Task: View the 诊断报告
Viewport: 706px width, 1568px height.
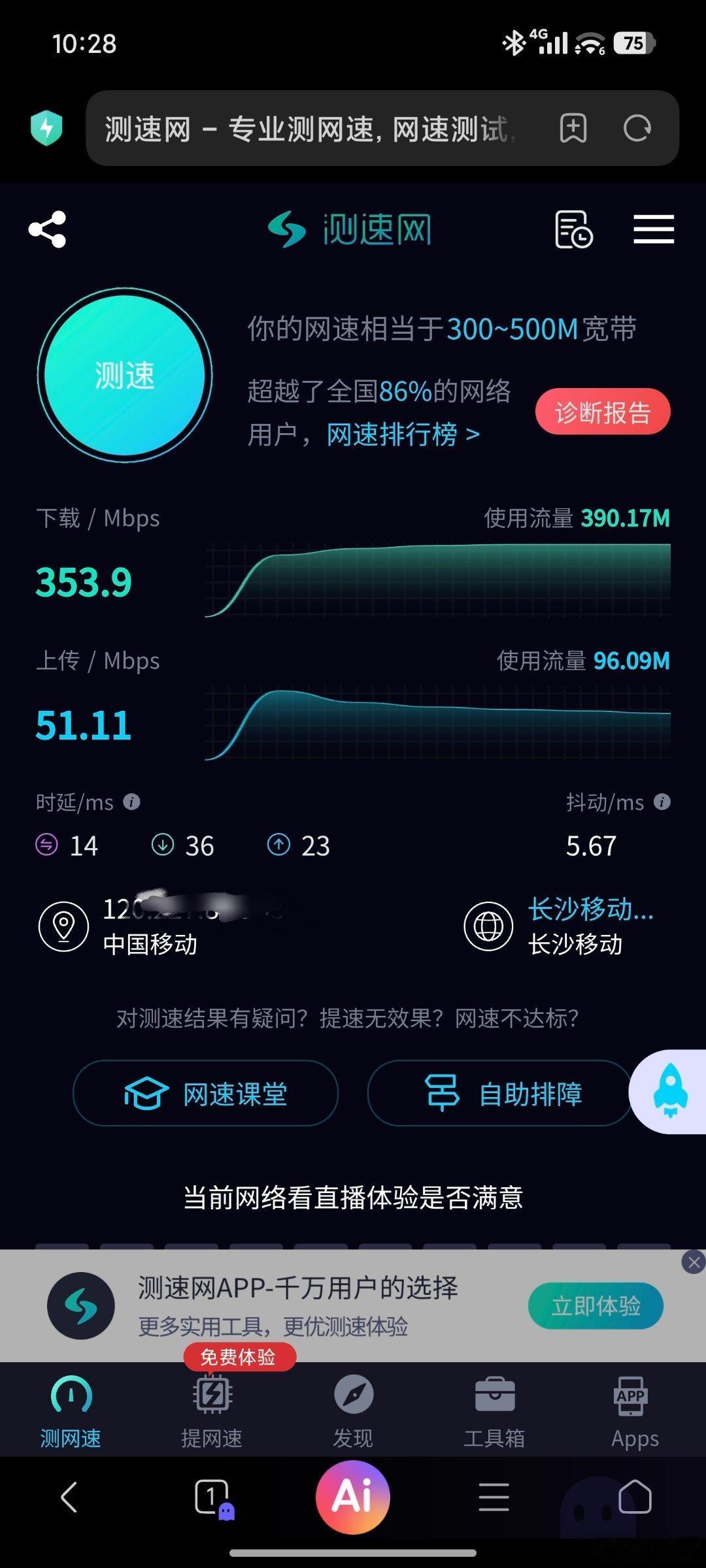Action: pyautogui.click(x=602, y=411)
